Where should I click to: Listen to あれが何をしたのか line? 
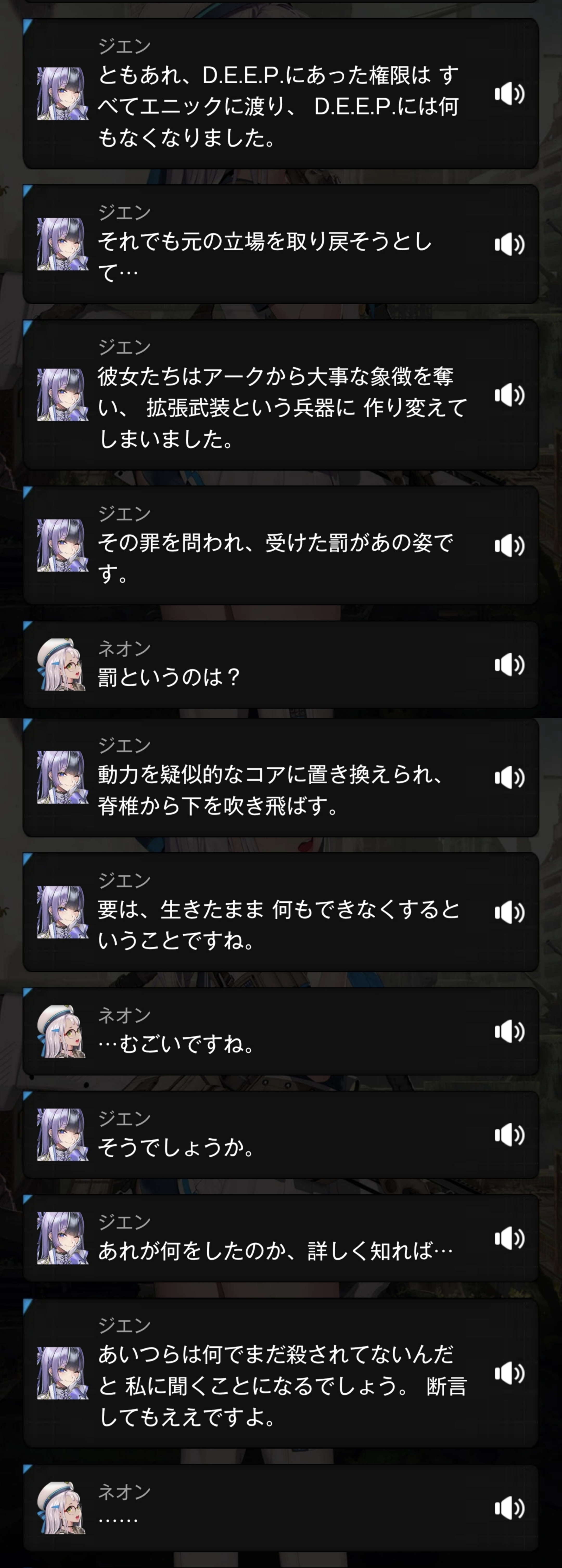(509, 1238)
